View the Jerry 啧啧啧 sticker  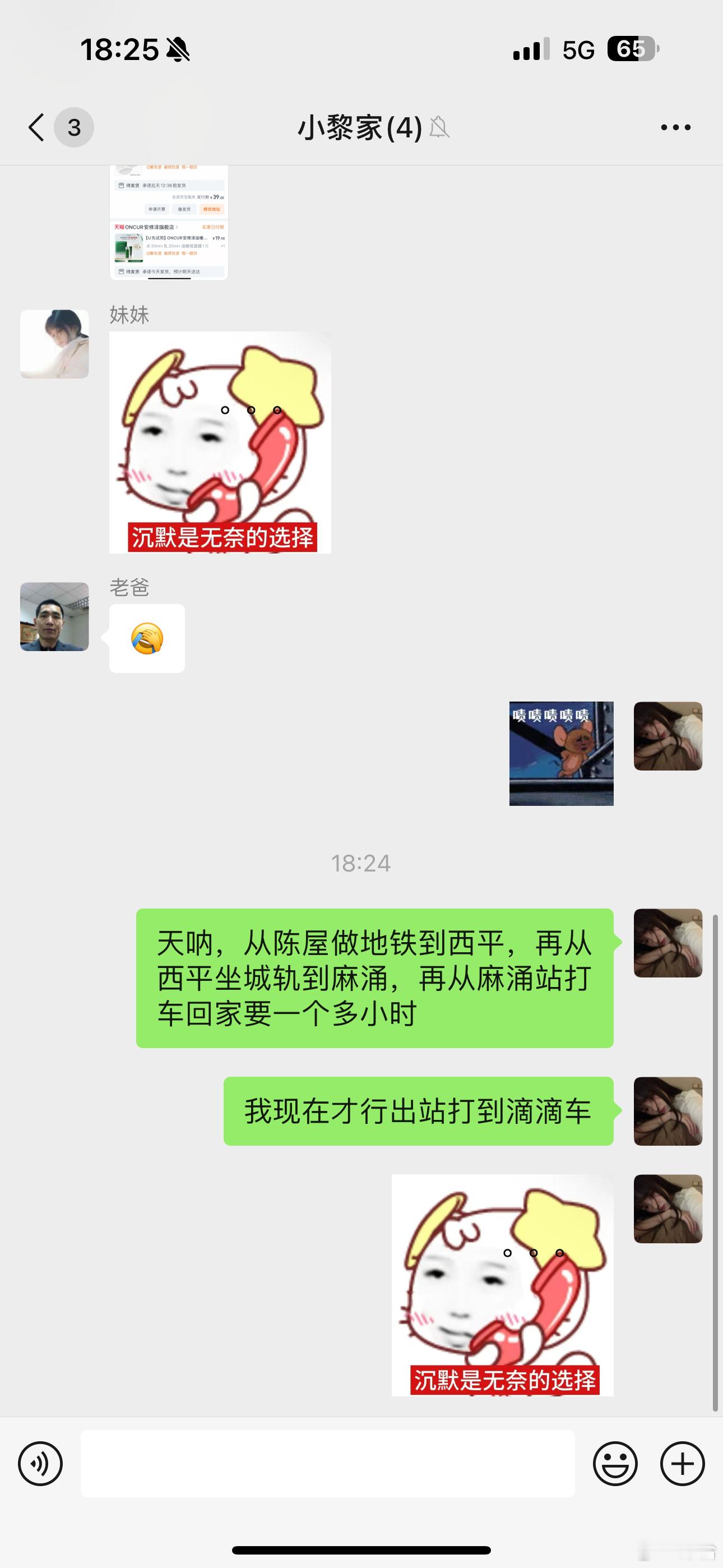(x=561, y=755)
